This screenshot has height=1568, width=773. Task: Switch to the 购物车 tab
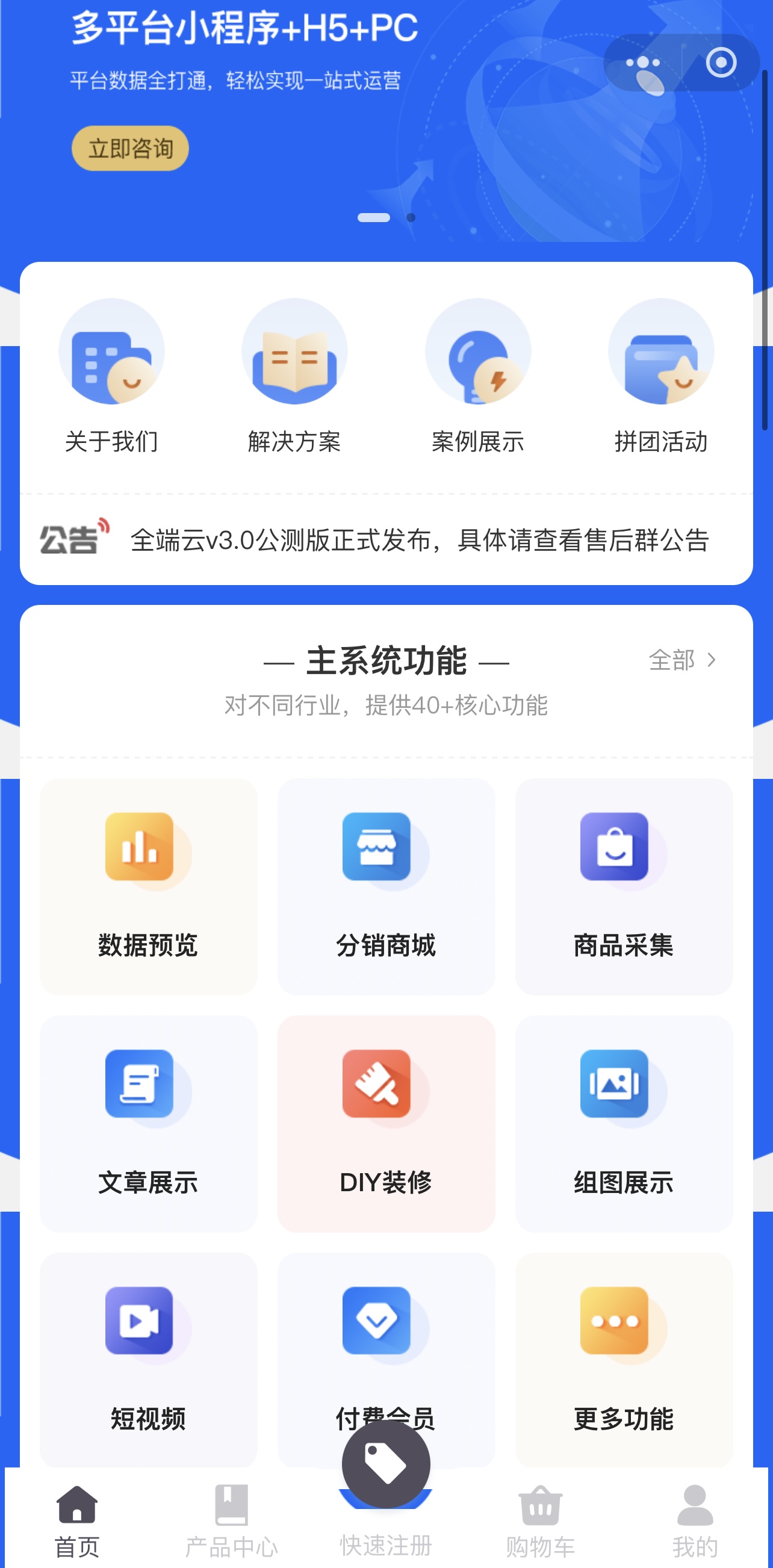point(541,1519)
